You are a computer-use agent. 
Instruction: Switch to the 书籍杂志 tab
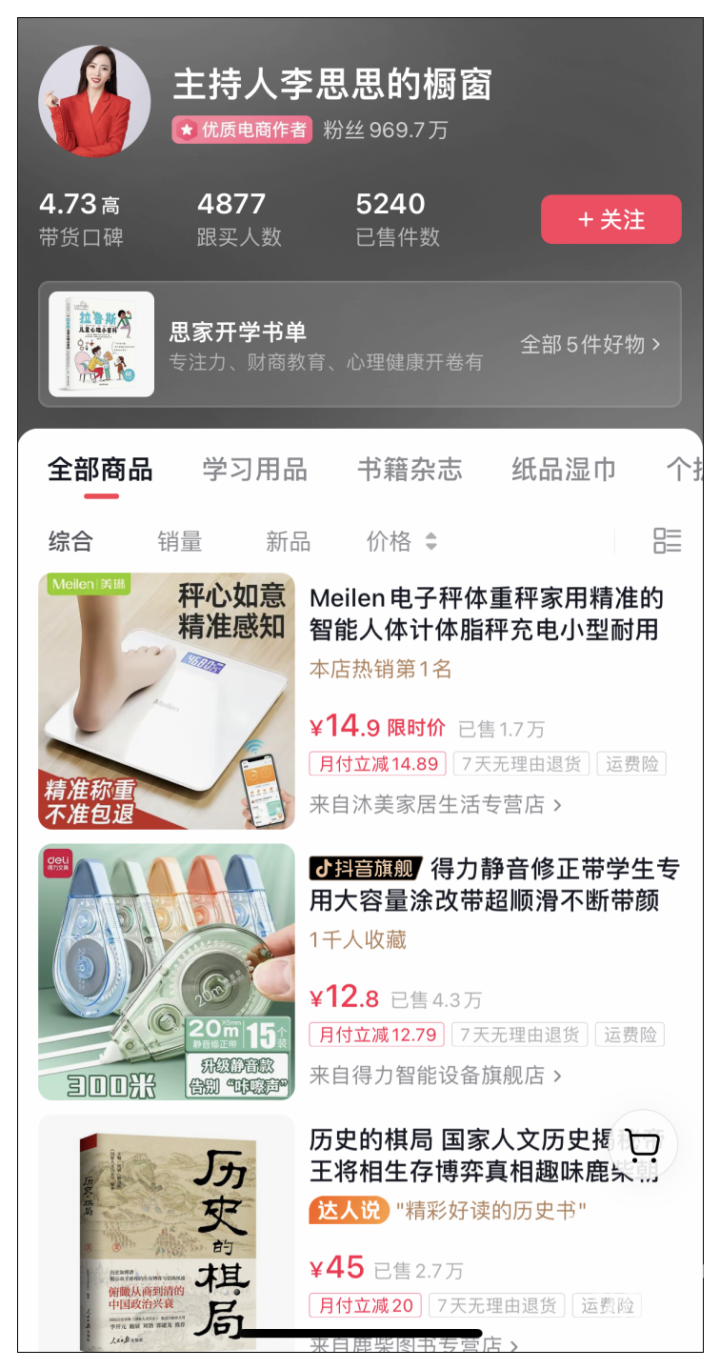[410, 470]
